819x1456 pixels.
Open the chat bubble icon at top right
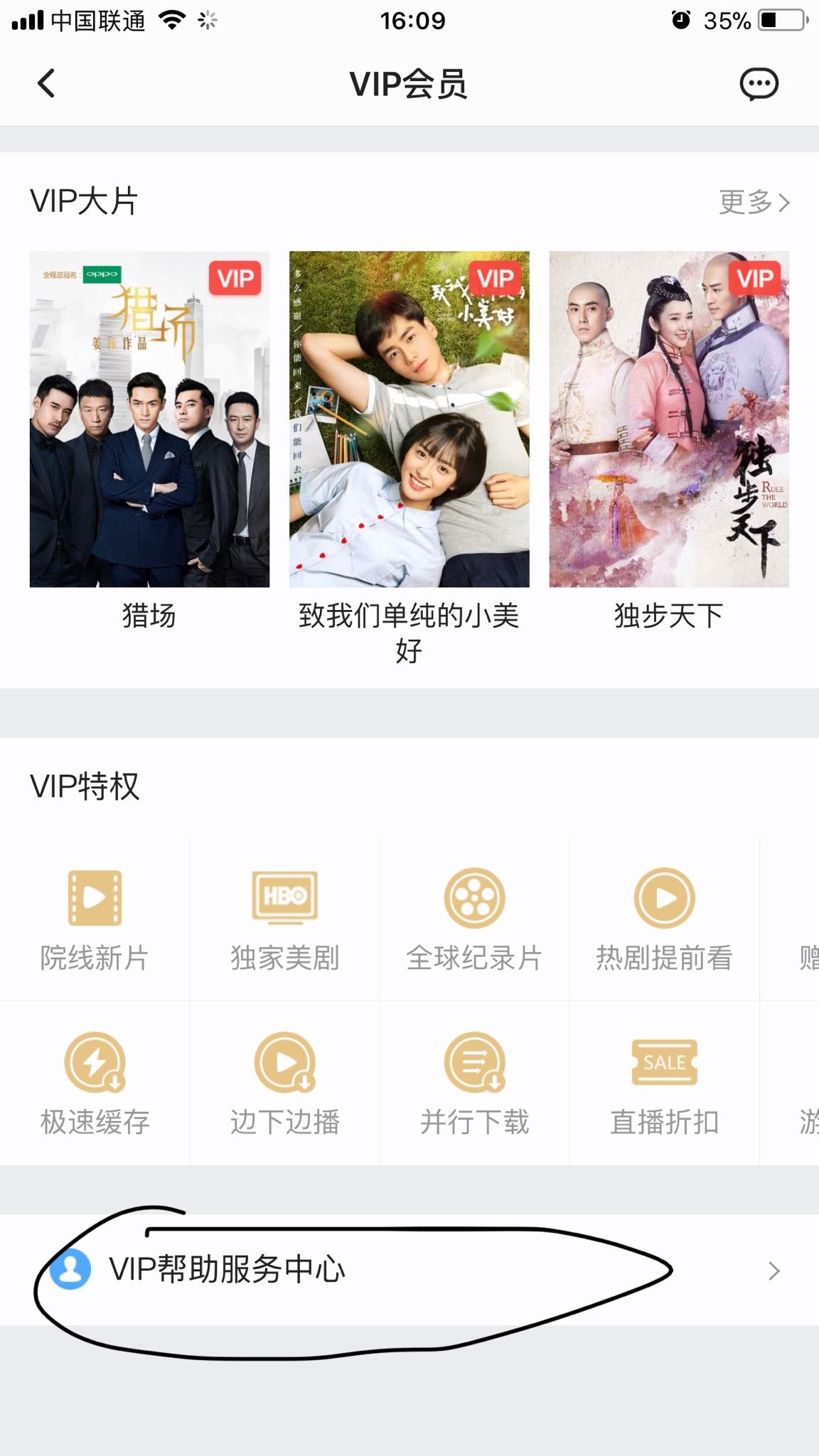point(759,83)
